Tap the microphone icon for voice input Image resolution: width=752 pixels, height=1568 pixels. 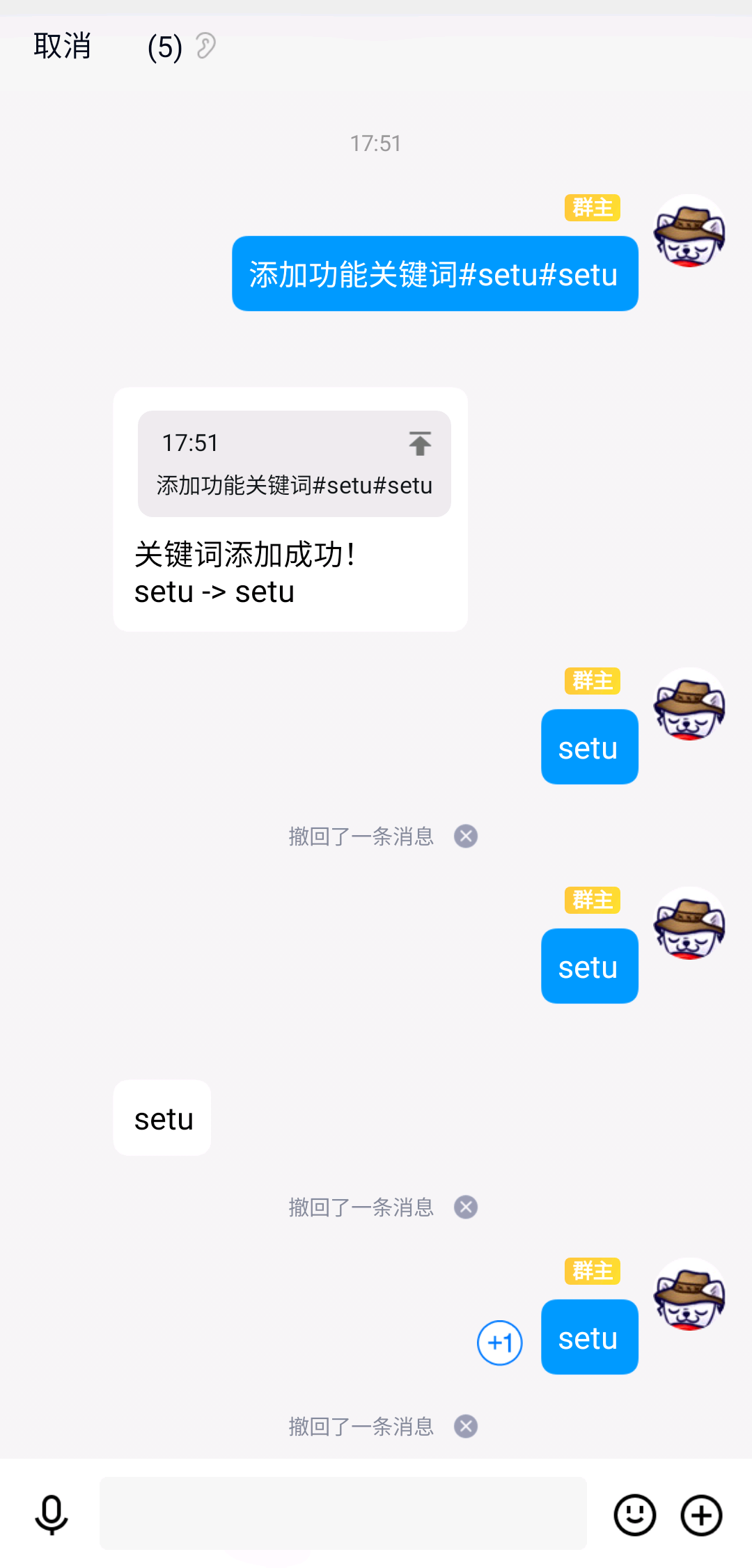tap(52, 1514)
